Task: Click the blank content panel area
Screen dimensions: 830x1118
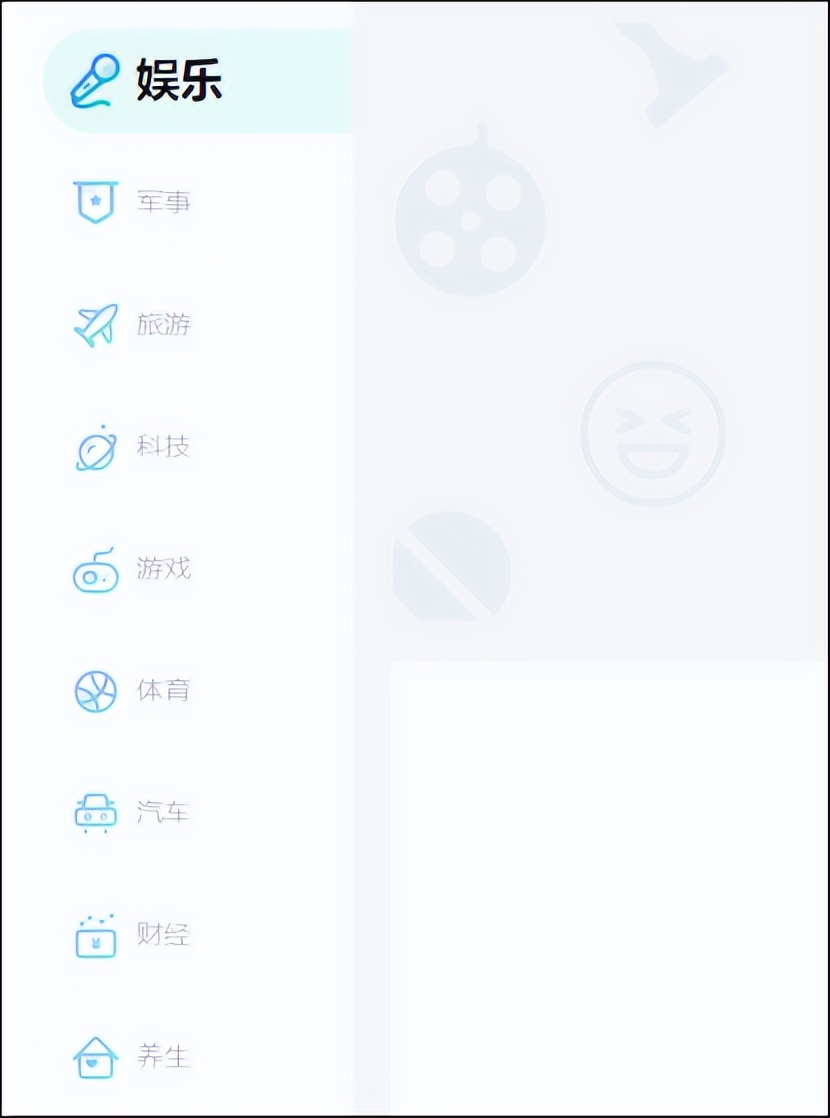Action: 610,880
